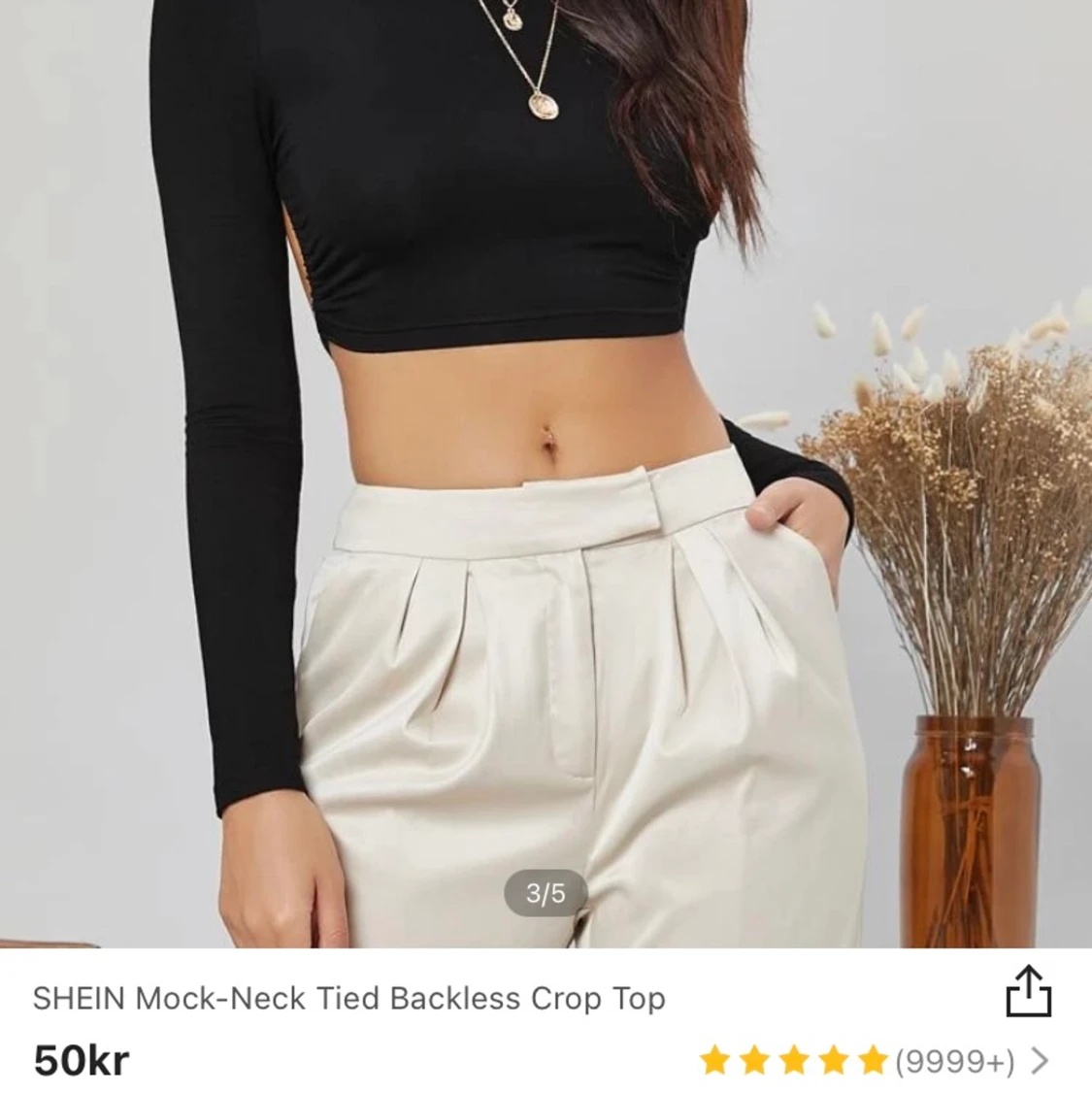The image size is (1092, 1093).
Task: Open the reviews via the rating chevron
Action: click(1040, 1061)
